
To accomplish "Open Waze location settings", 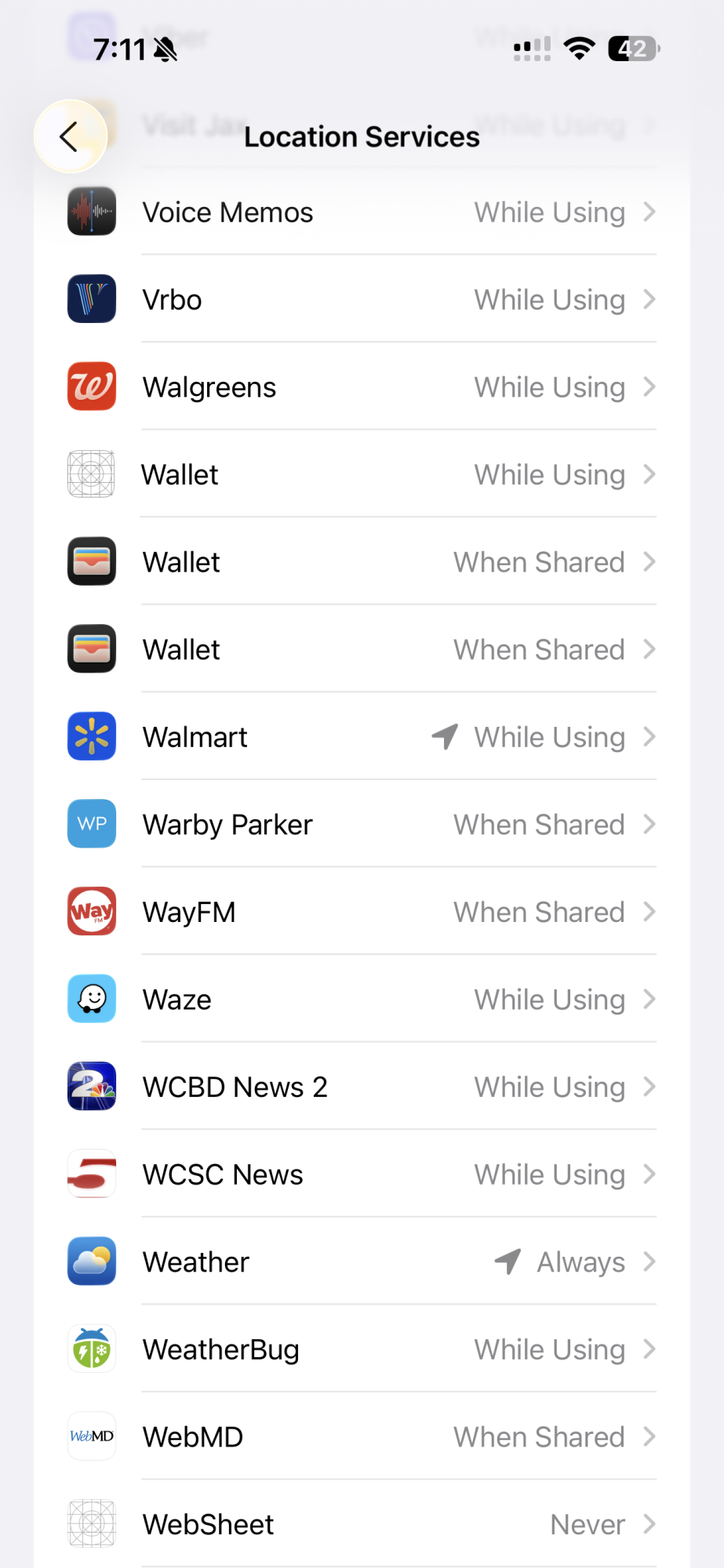I will [x=361, y=1000].
